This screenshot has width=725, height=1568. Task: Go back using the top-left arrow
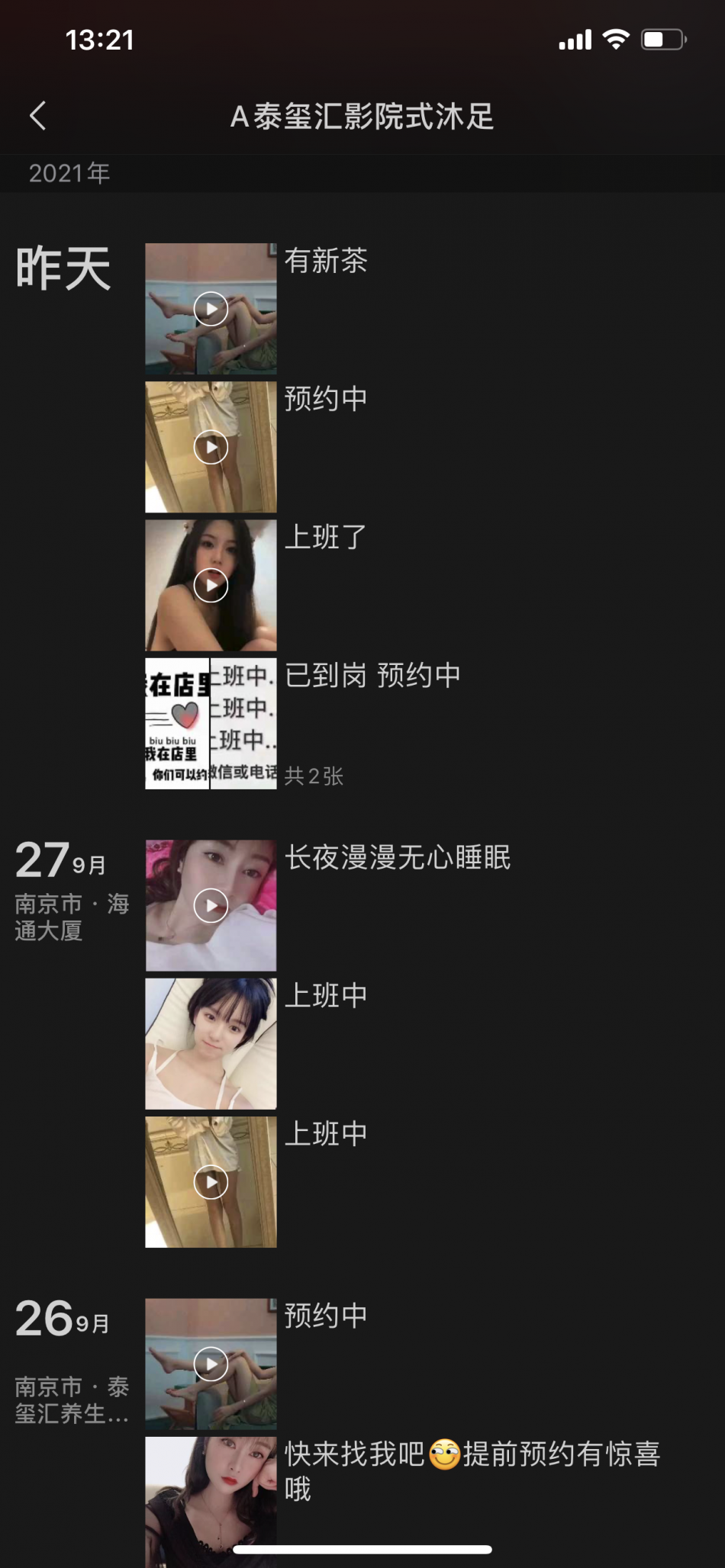38,116
